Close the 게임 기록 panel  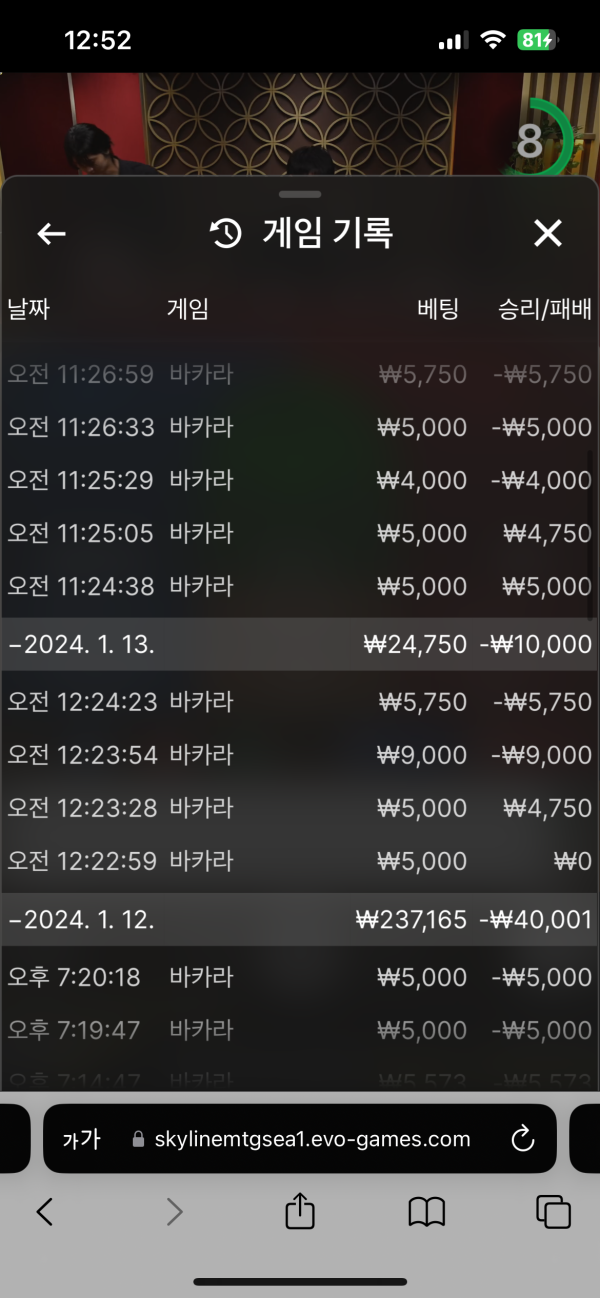click(547, 234)
